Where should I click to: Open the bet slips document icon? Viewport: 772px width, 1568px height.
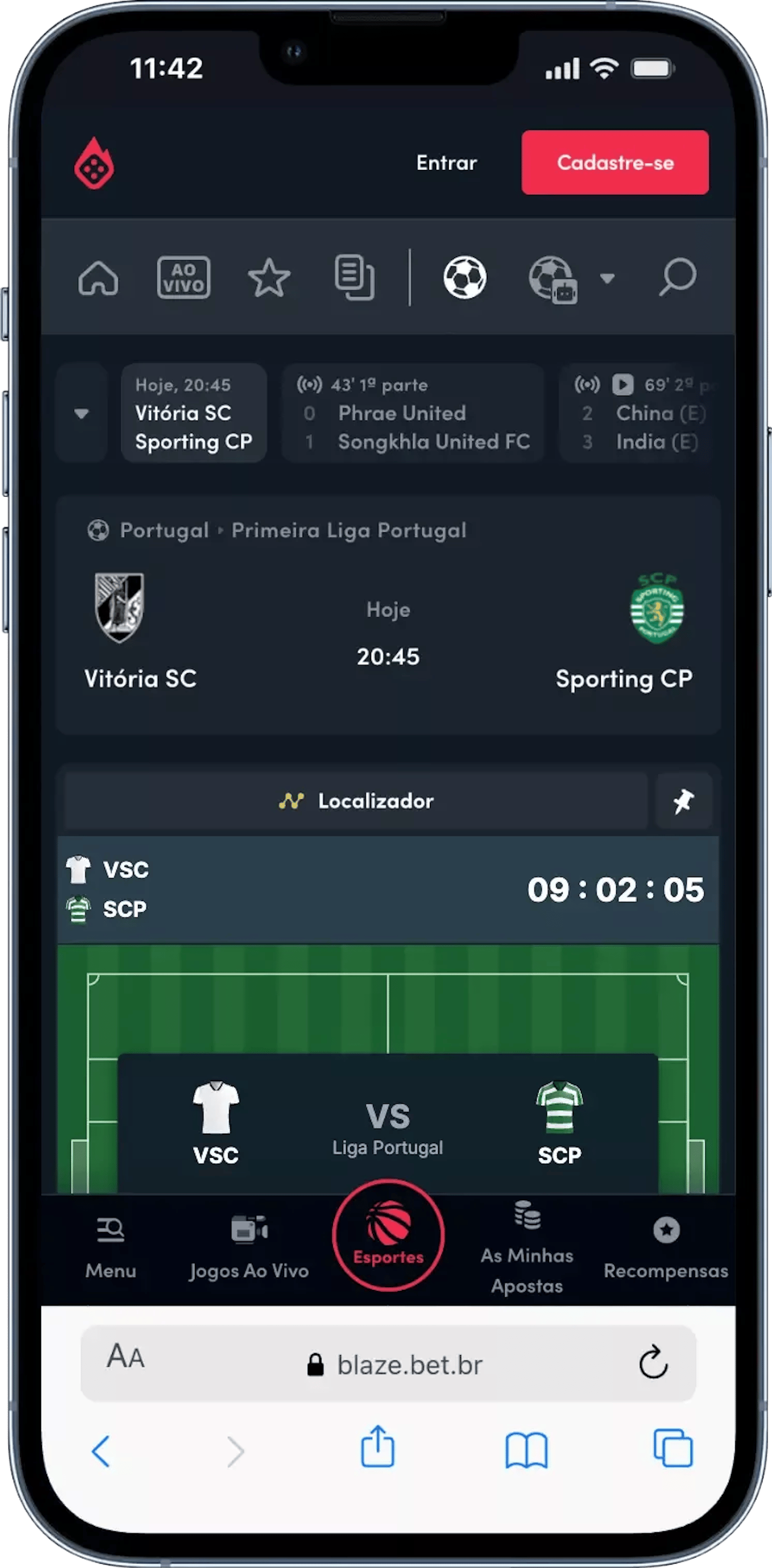pyautogui.click(x=354, y=278)
